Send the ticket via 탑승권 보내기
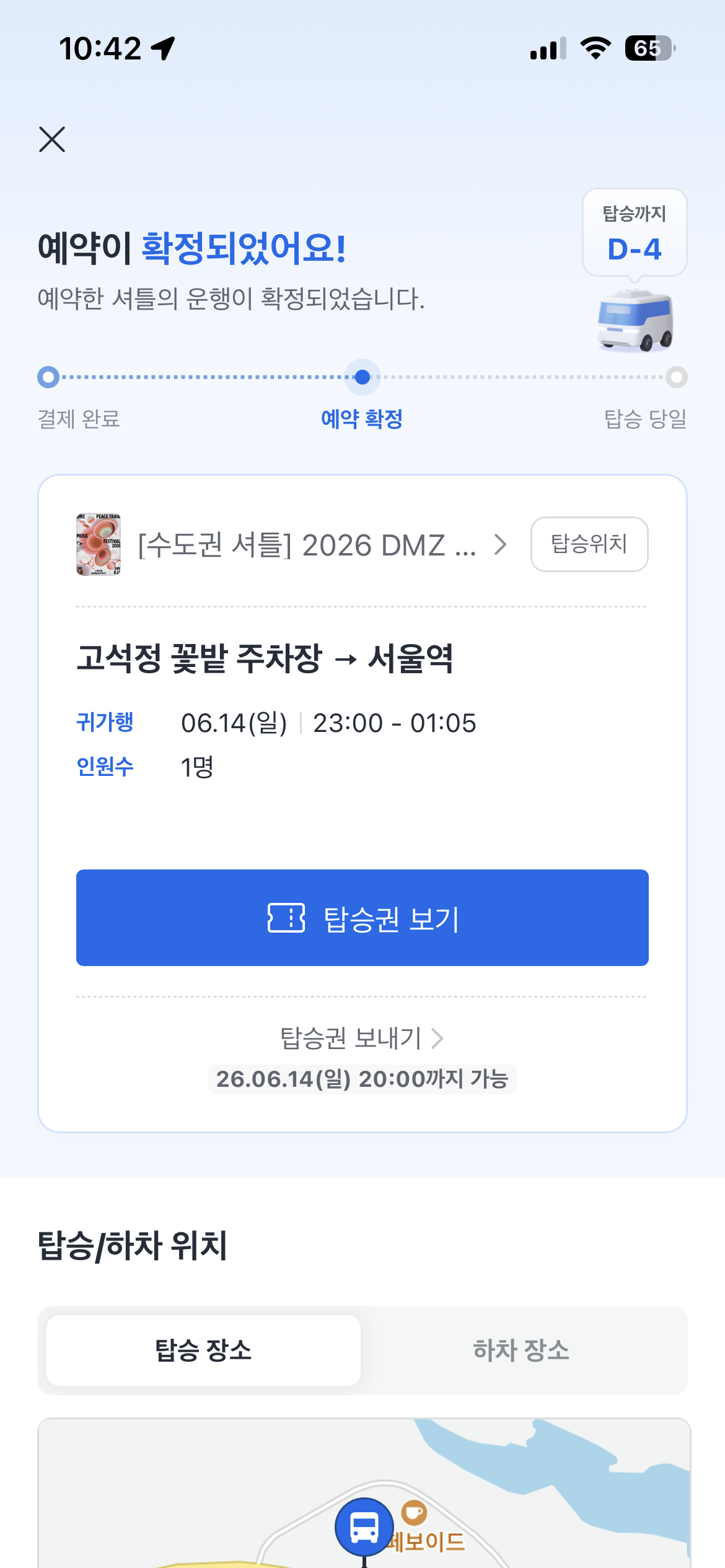The width and height of the screenshot is (725, 1568). pyautogui.click(x=362, y=1038)
